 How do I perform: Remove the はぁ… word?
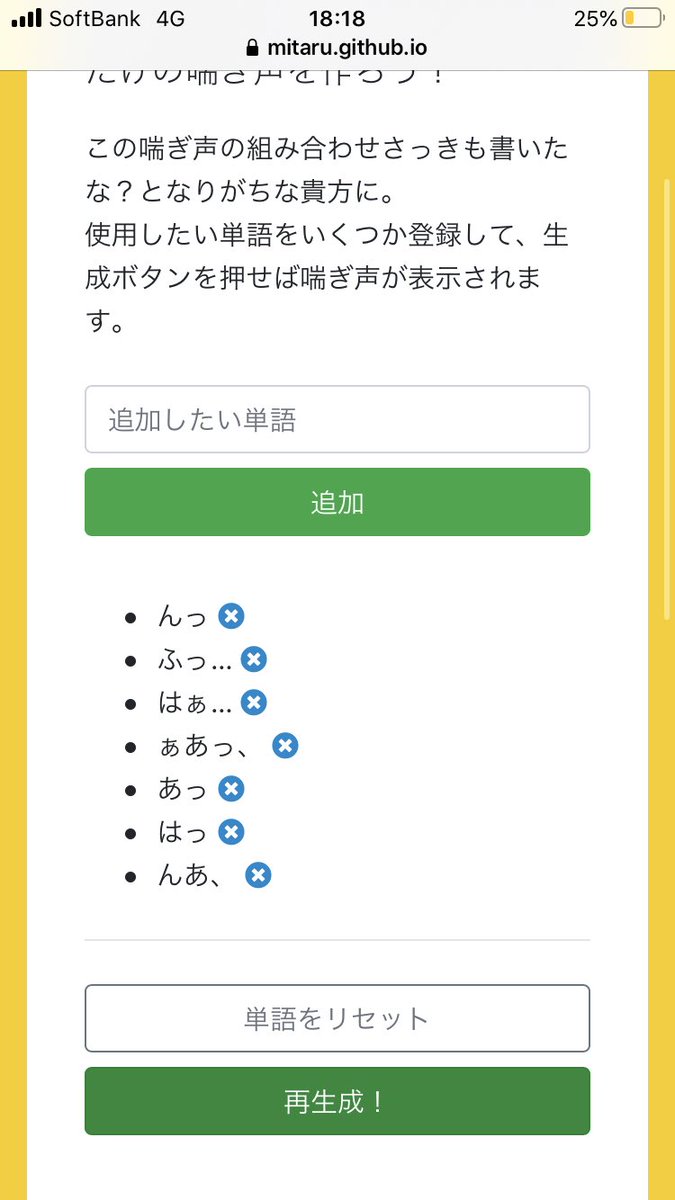(254, 702)
